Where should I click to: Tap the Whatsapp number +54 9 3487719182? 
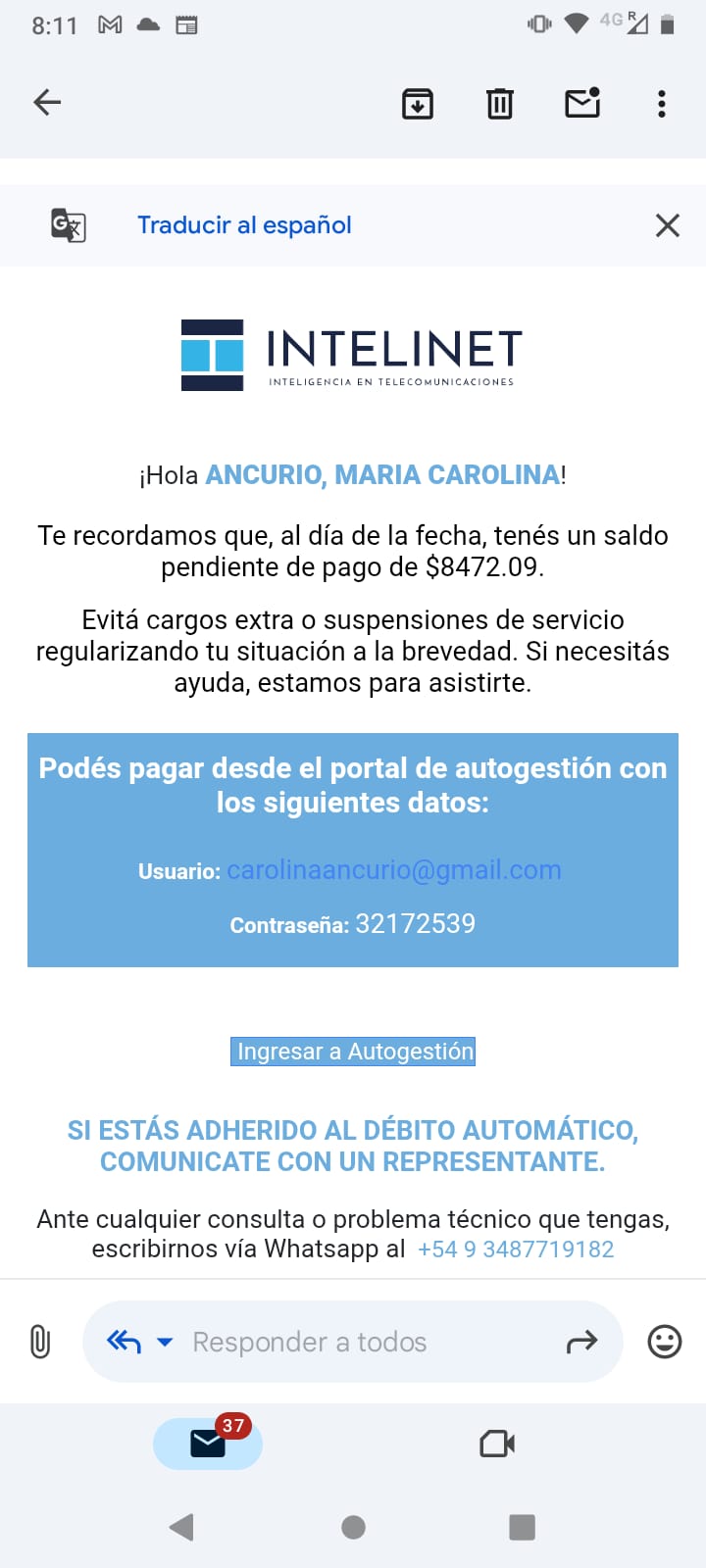pyautogui.click(x=516, y=1249)
